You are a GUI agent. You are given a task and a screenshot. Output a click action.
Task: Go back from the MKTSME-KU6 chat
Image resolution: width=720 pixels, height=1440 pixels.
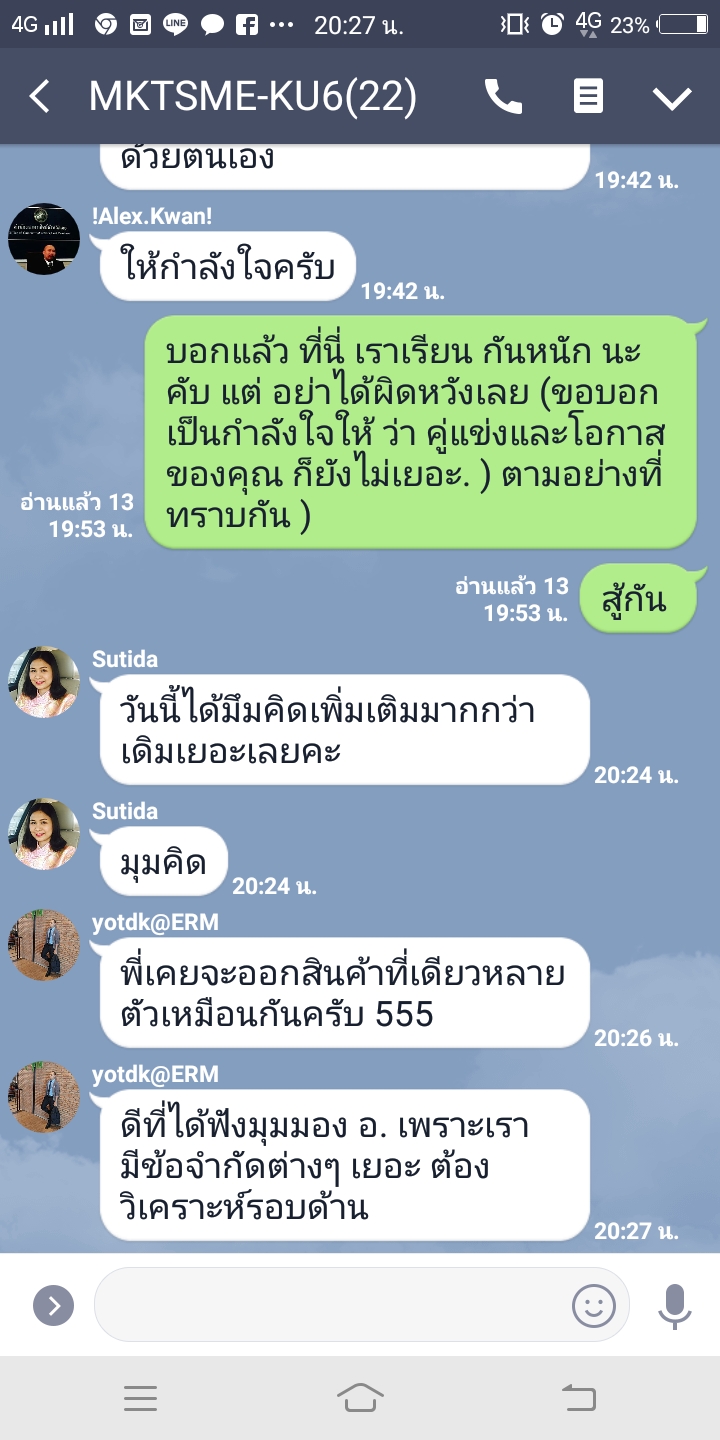40,97
